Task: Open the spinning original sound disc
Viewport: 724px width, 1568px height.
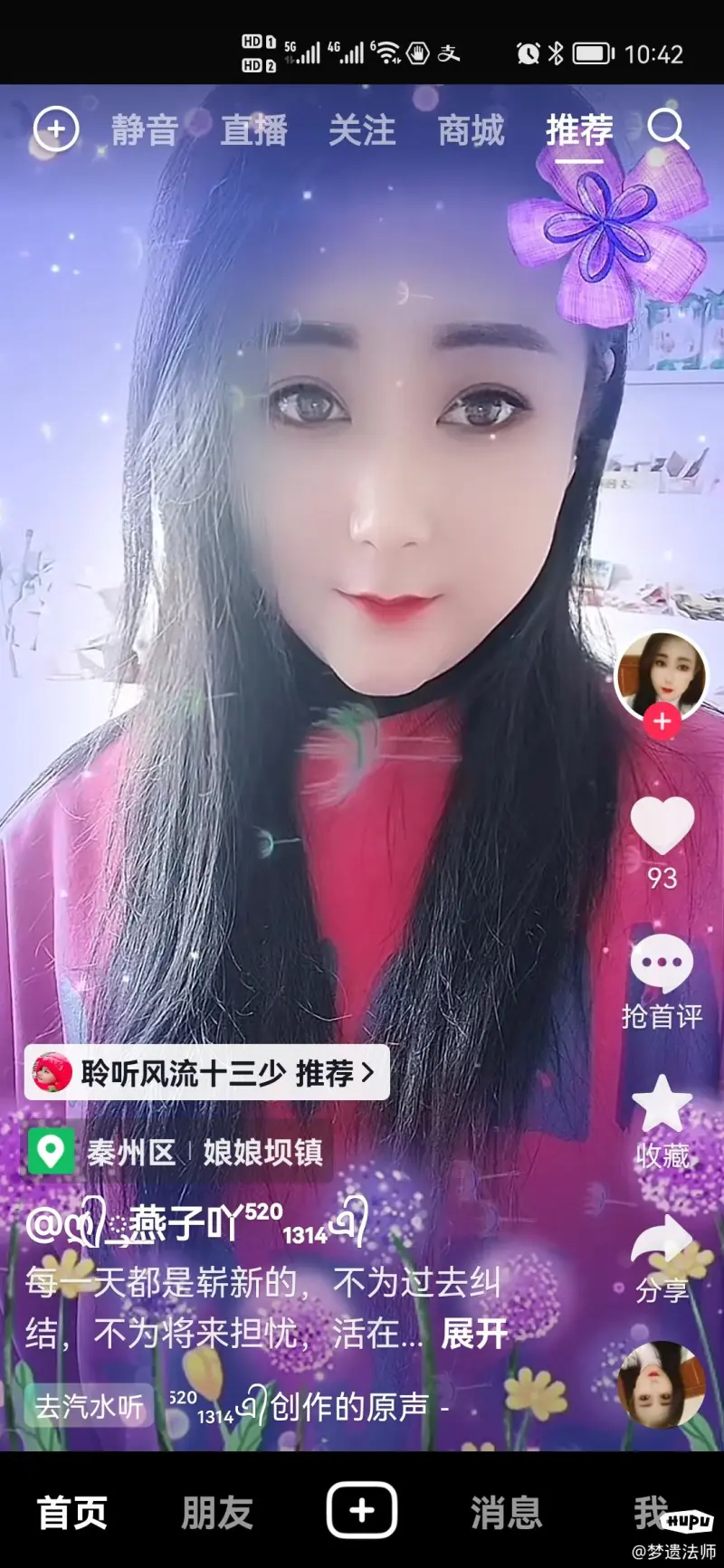Action: click(662, 1385)
